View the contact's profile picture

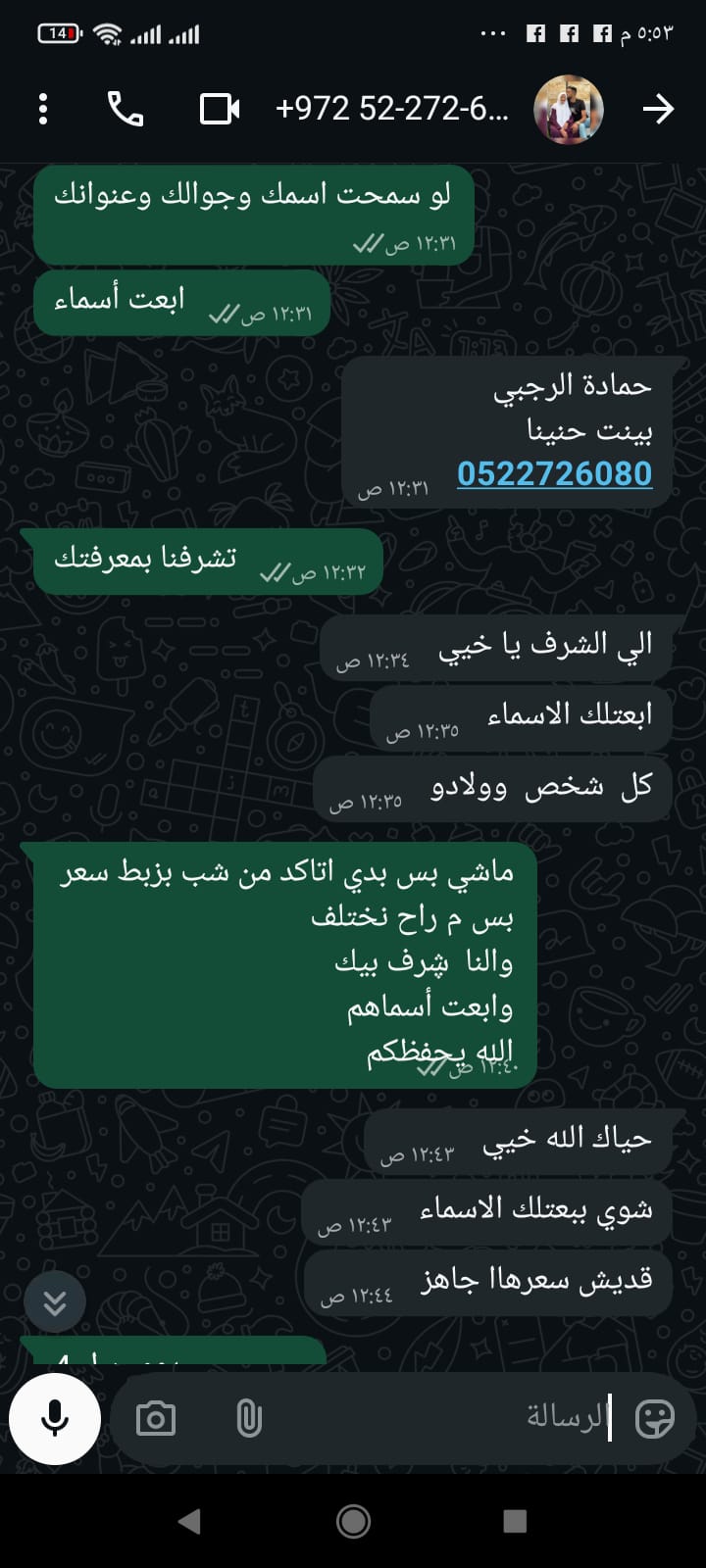(x=568, y=109)
